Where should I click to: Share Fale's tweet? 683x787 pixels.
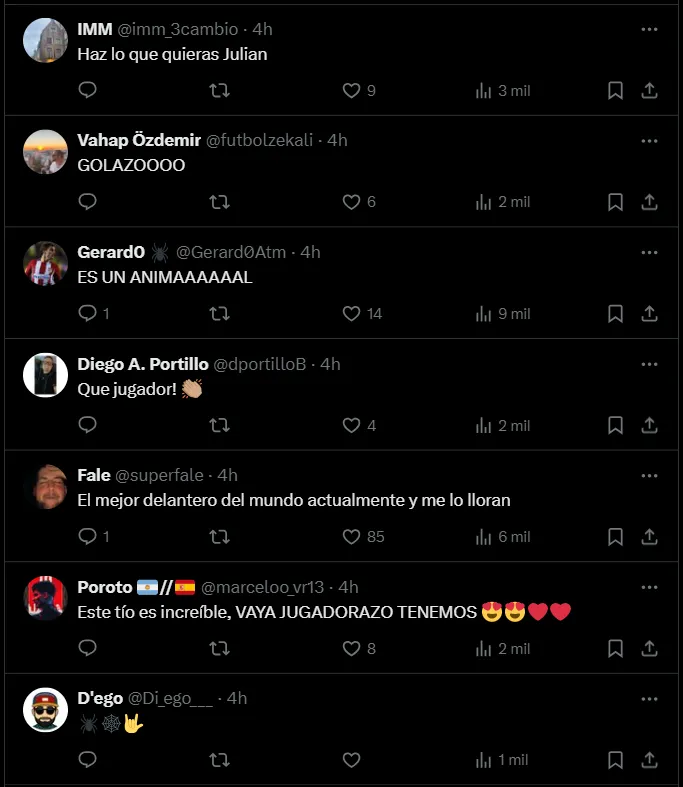click(x=649, y=537)
